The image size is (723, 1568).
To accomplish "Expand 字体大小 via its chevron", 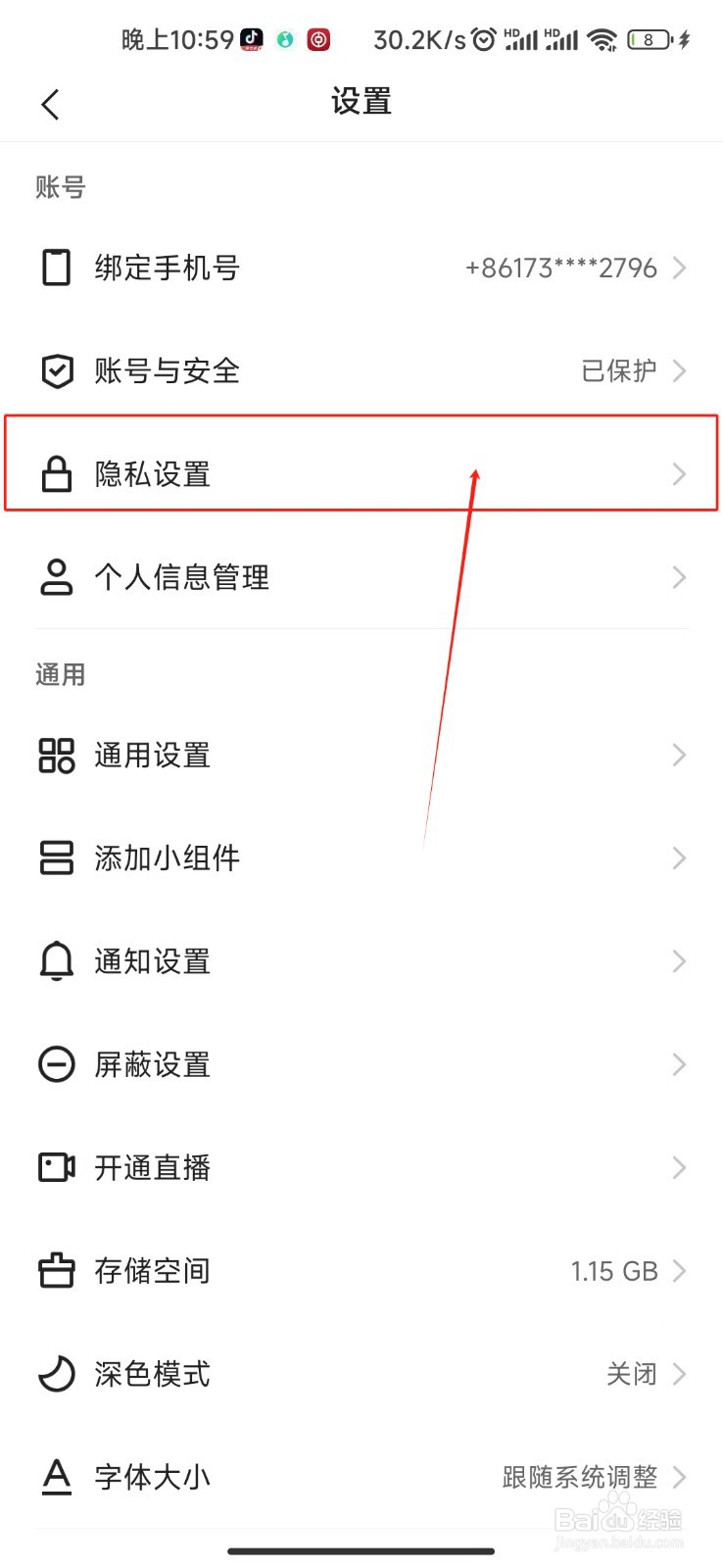I will [x=679, y=1477].
